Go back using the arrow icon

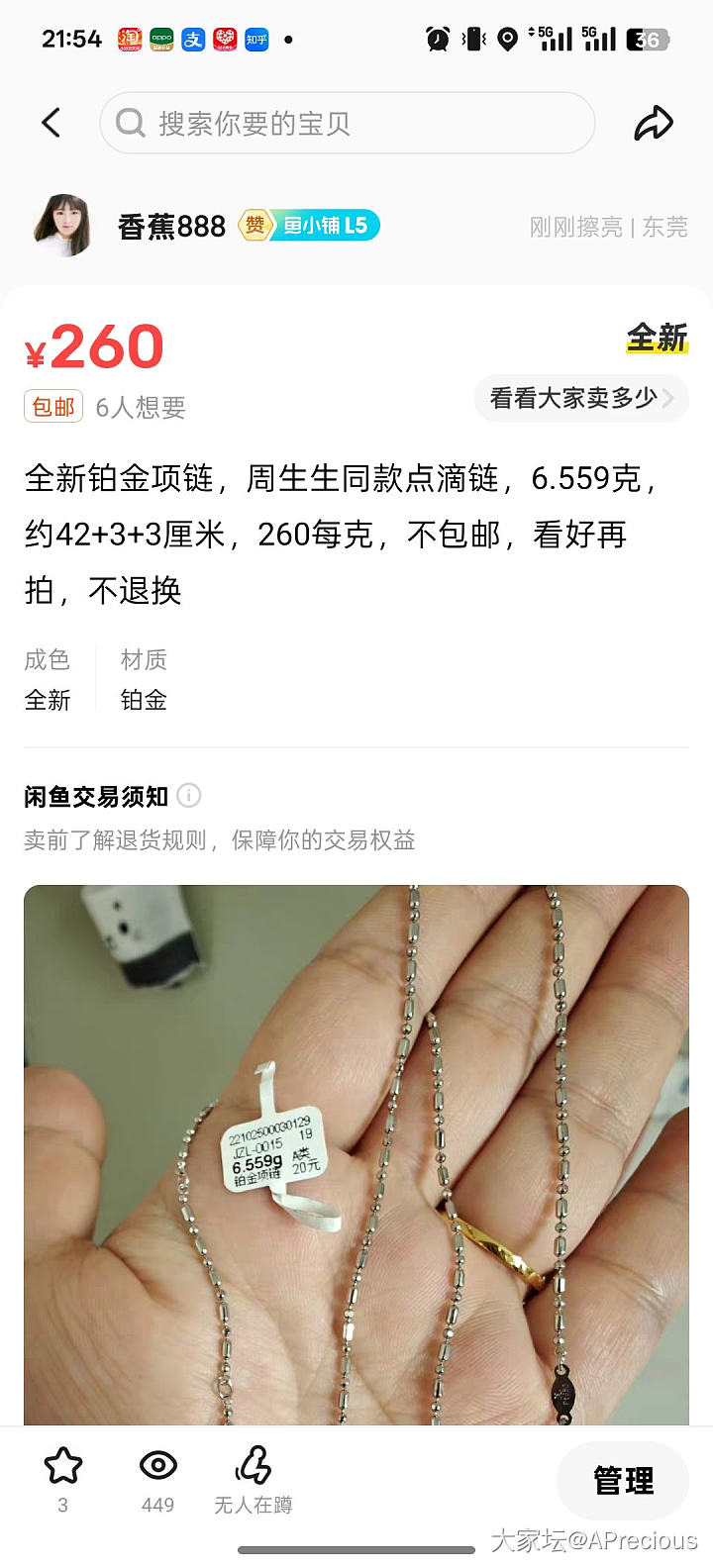pyautogui.click(x=51, y=123)
